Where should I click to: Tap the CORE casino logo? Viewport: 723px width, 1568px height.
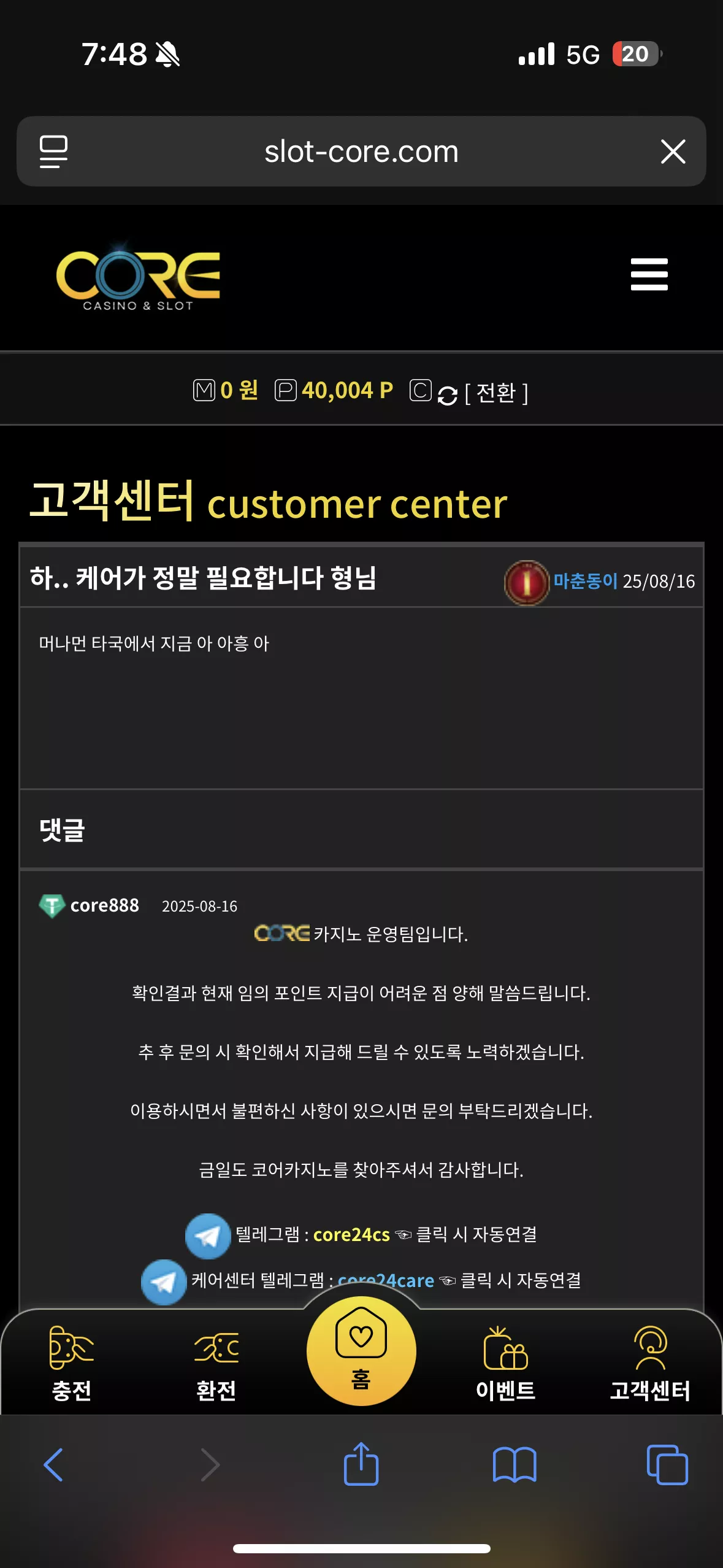tap(138, 277)
